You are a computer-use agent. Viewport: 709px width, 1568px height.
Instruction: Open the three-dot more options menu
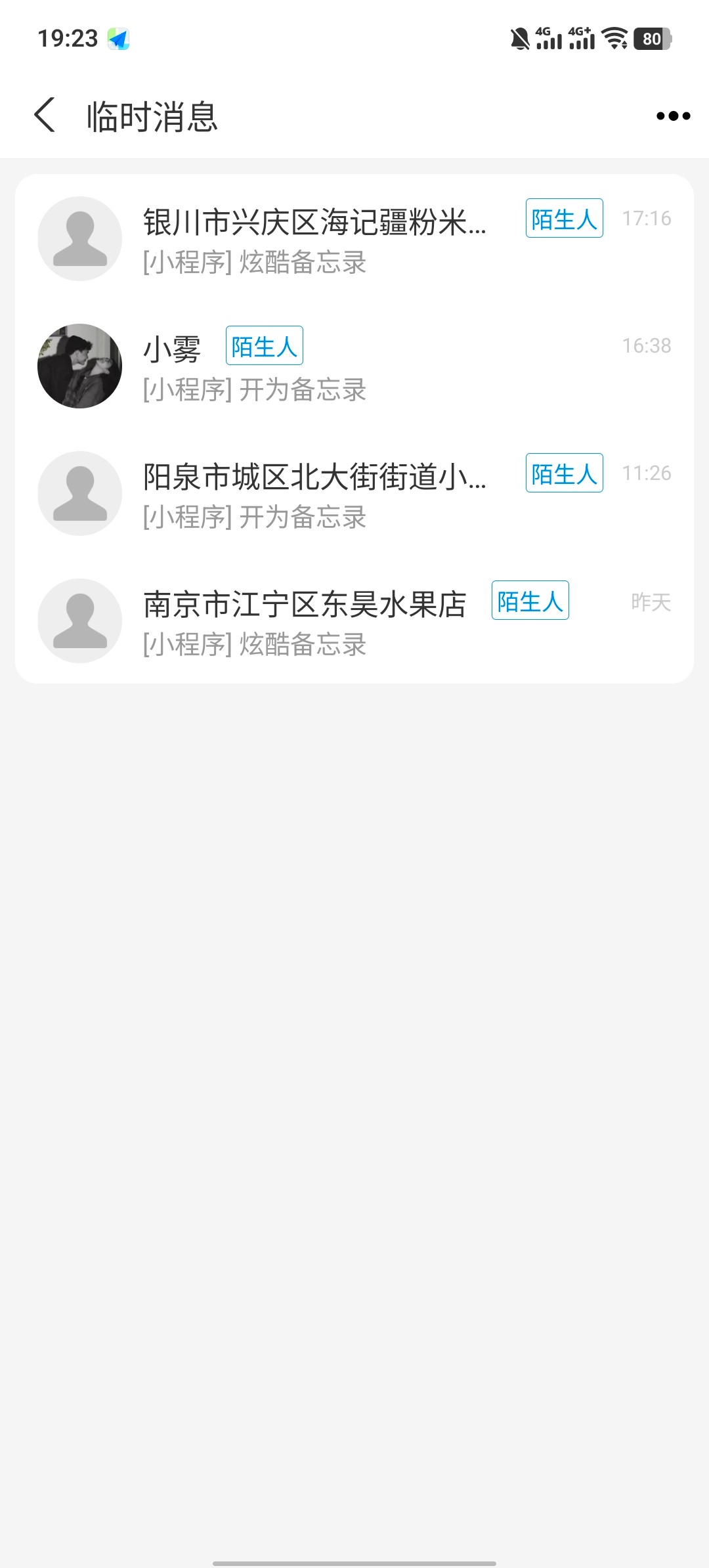673,116
